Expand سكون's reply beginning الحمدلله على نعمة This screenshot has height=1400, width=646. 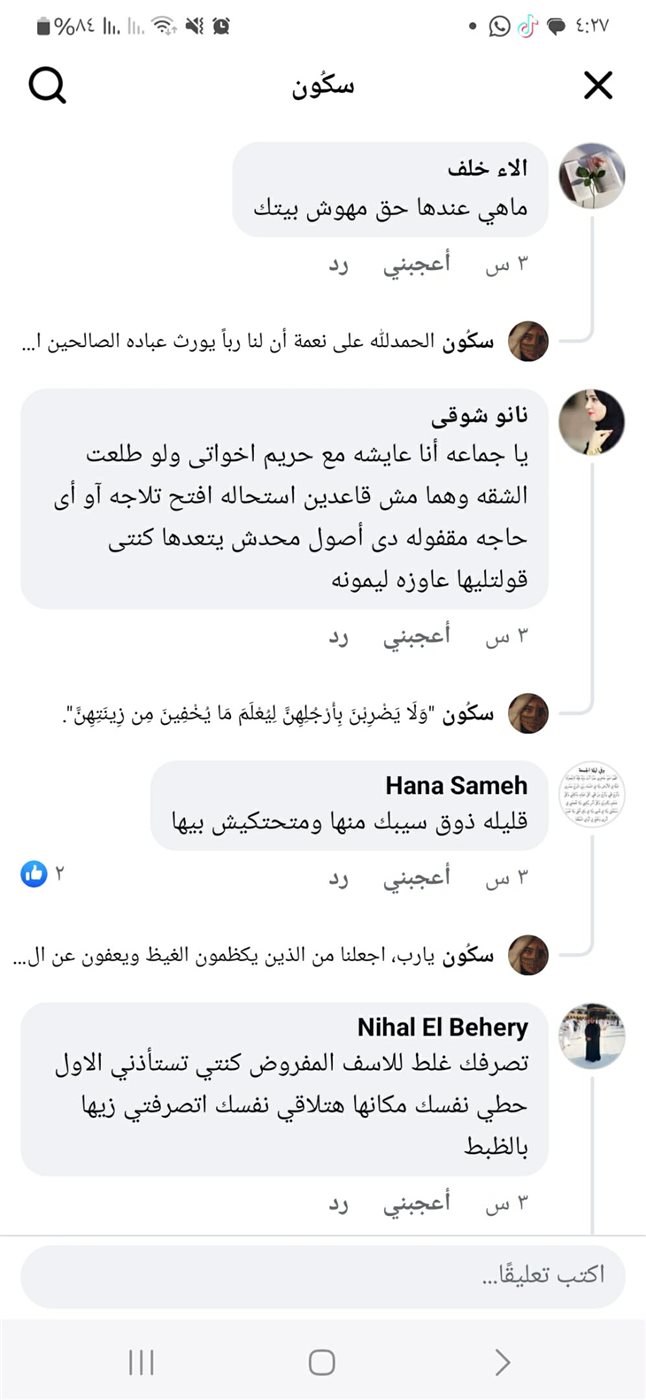270,341
